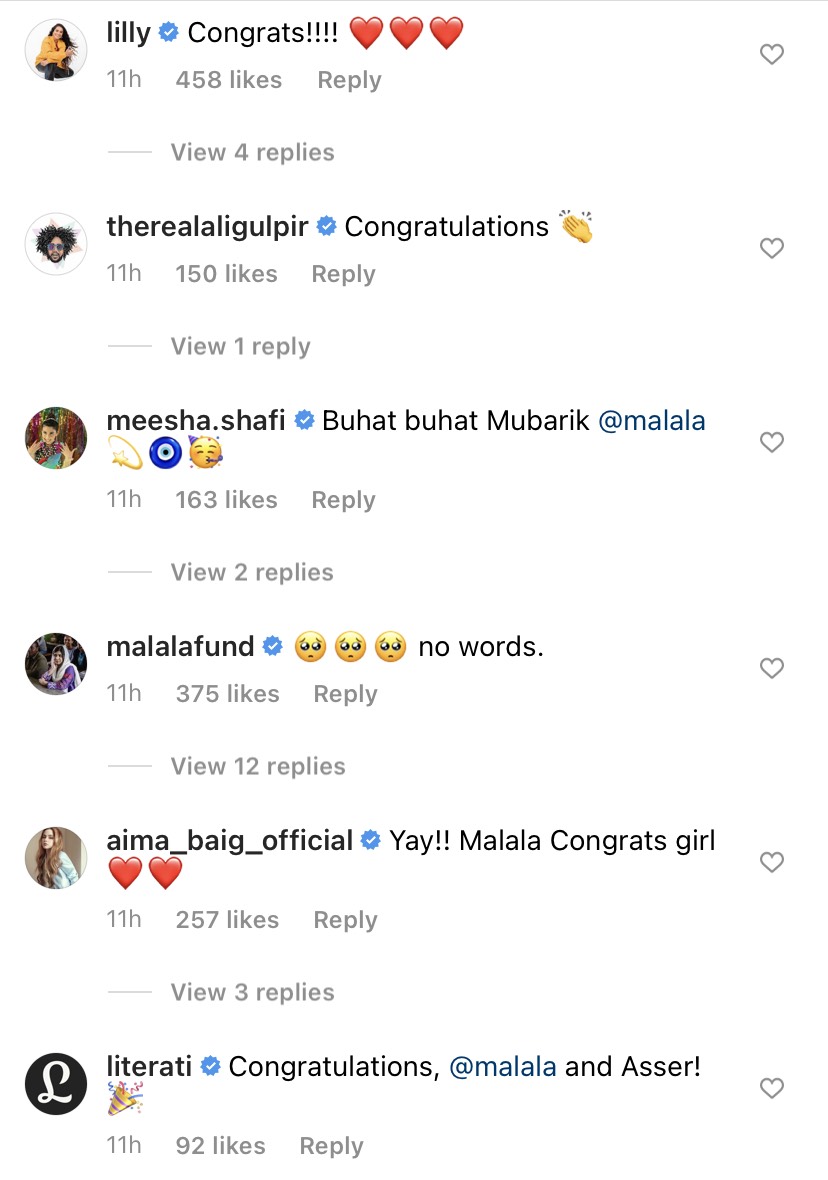The image size is (828, 1180).
Task: Open literati's profile picture
Action: 56,1084
